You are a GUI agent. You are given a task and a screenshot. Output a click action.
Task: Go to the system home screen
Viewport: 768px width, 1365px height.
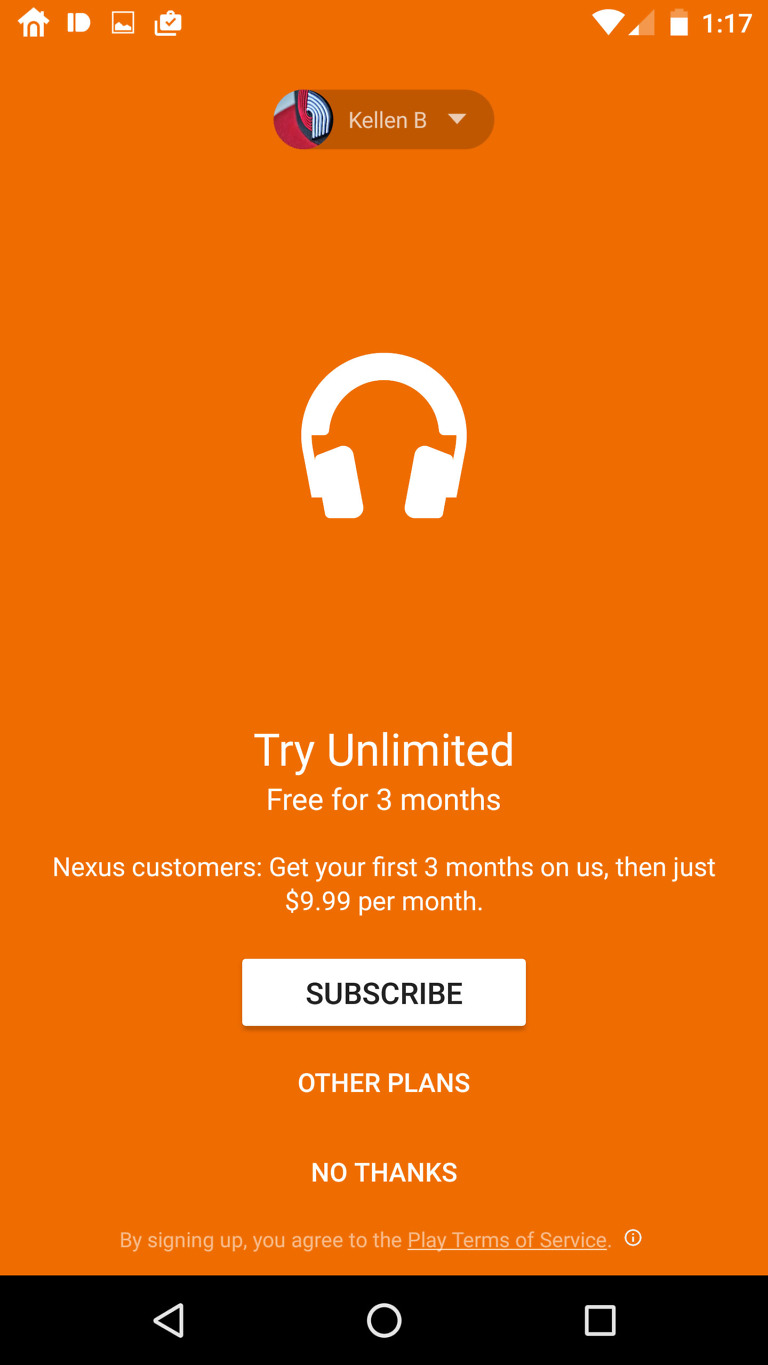[384, 1320]
